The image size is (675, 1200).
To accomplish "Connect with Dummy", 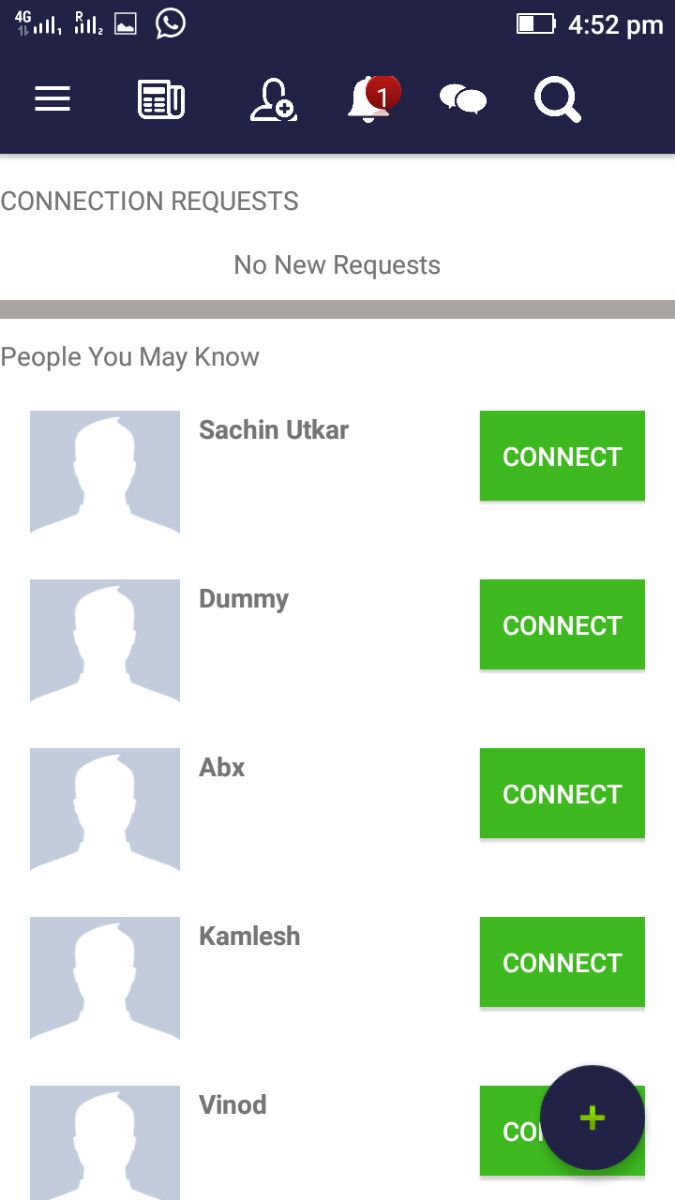I will click(562, 625).
